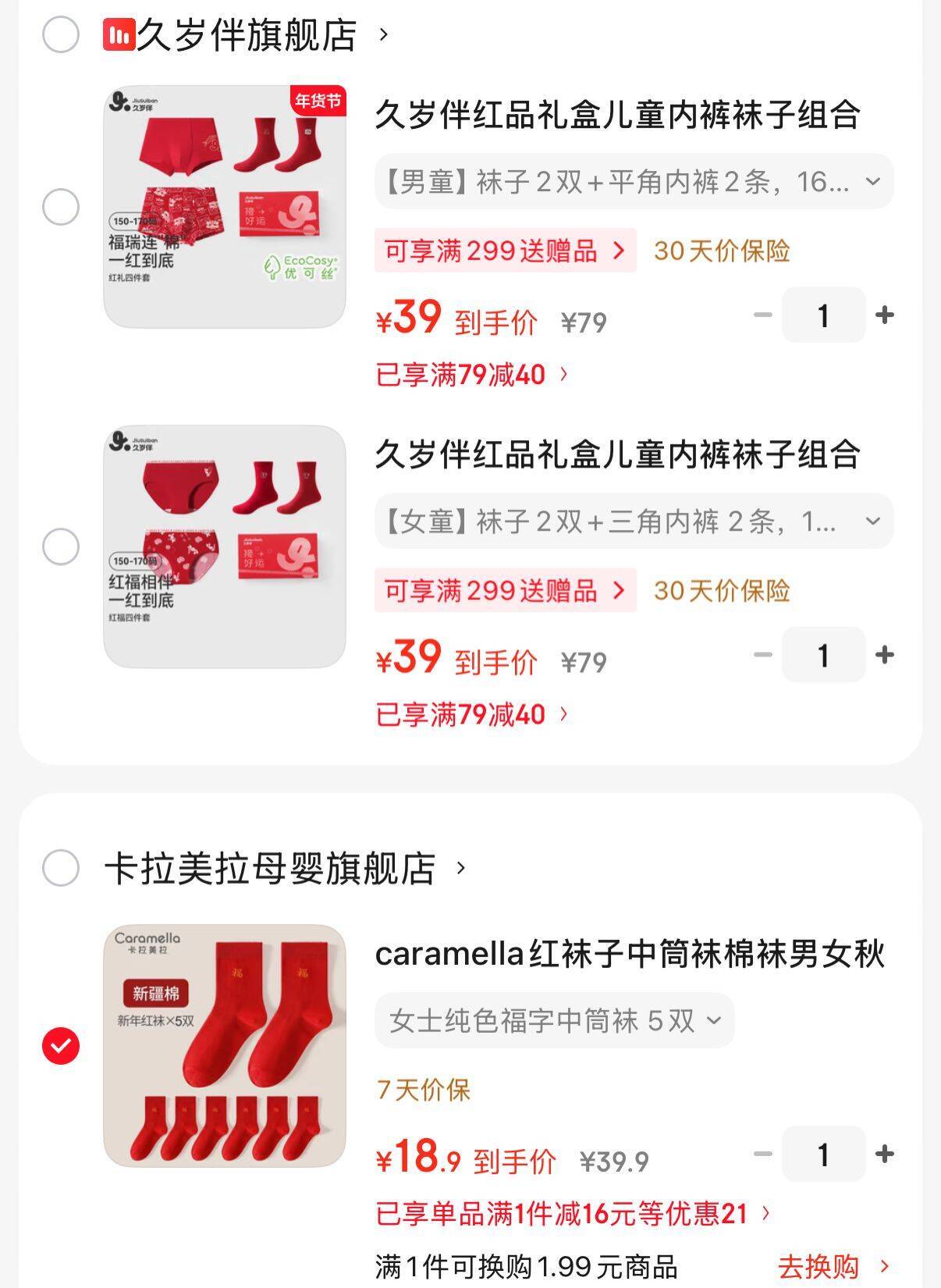Visit the 卡拉美拉母婴旗舰店 store page
This screenshot has height=1288, width=941.
pos(285,868)
